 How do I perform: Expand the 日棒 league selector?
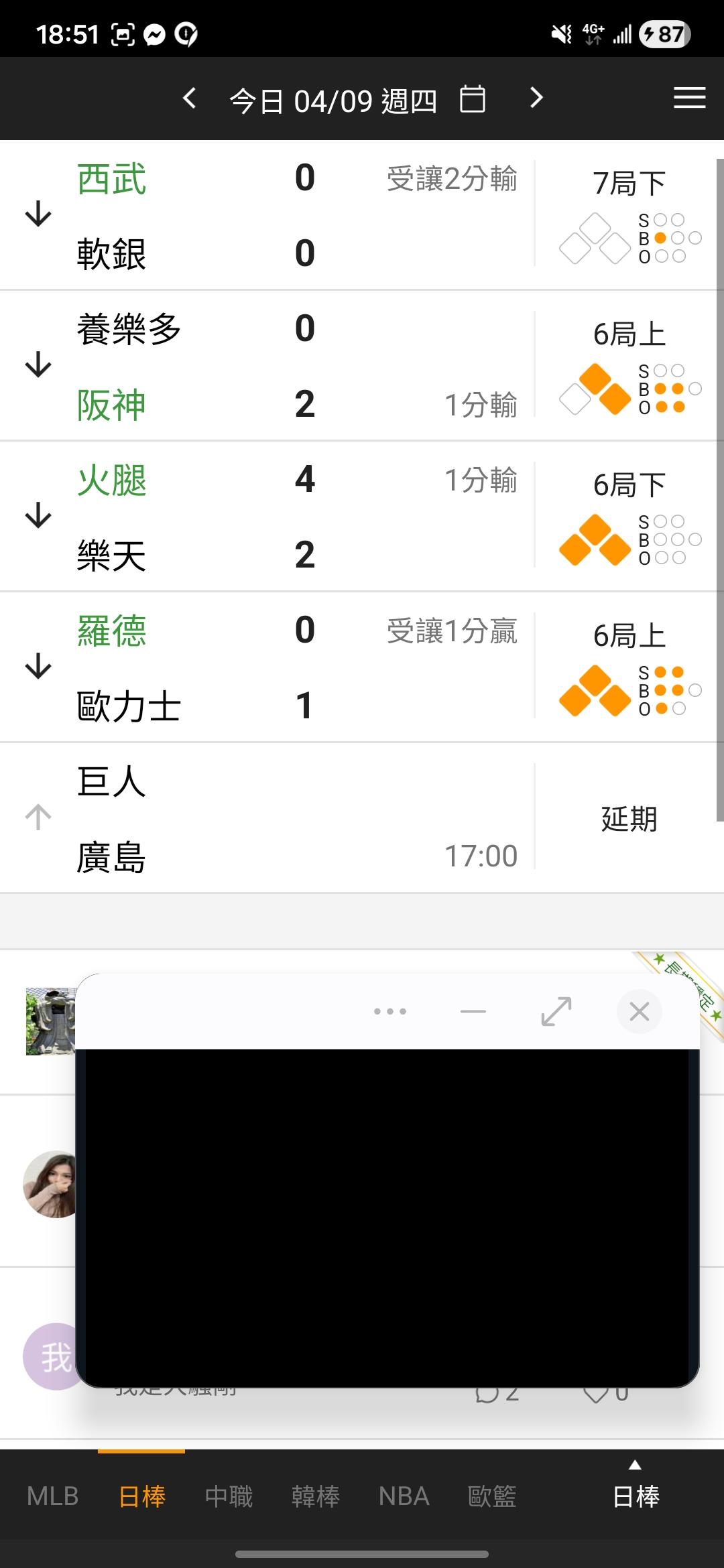(636, 1489)
